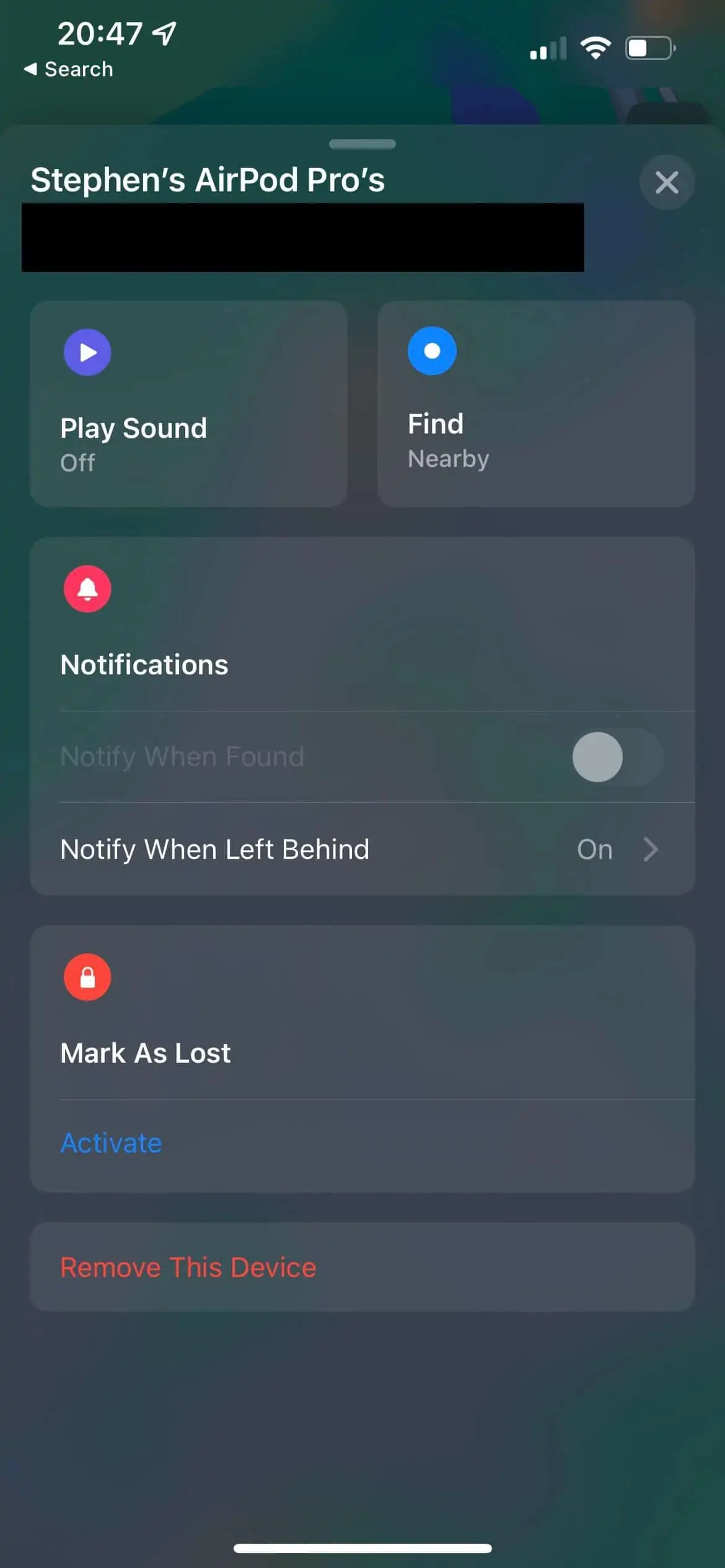The height and width of the screenshot is (1568, 725).
Task: Select Remove This Device
Action: pos(188,1267)
